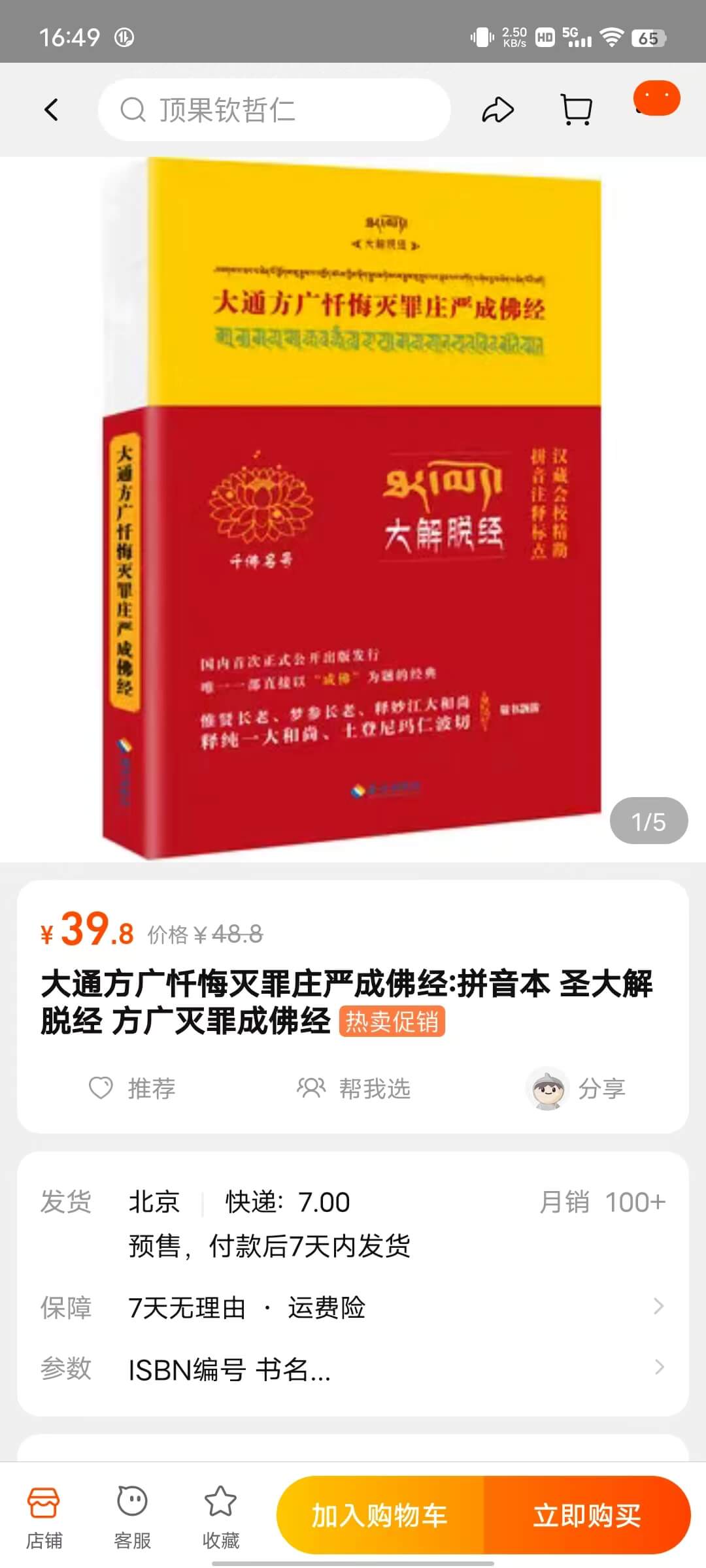Tap 立即购买 to buy now
Screen dimensions: 706x1568
coord(586,1516)
